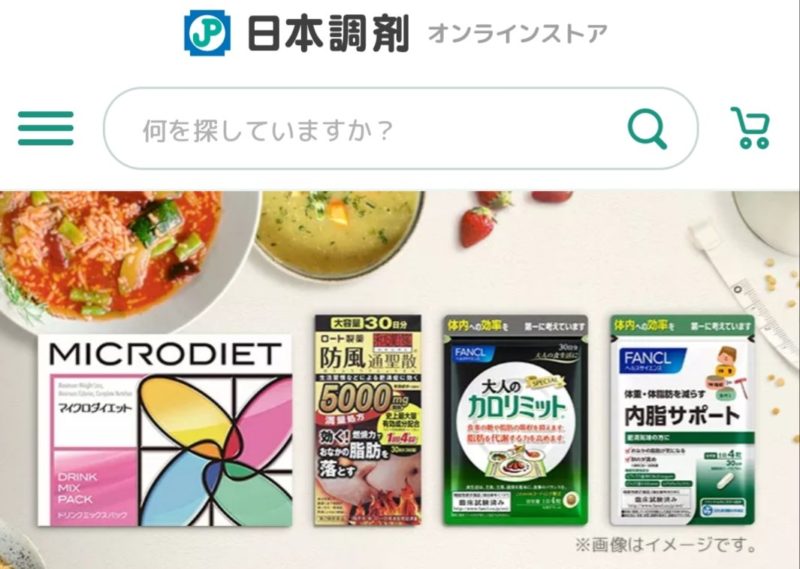800x569 pixels.
Task: Open the shopping cart
Action: (750, 128)
